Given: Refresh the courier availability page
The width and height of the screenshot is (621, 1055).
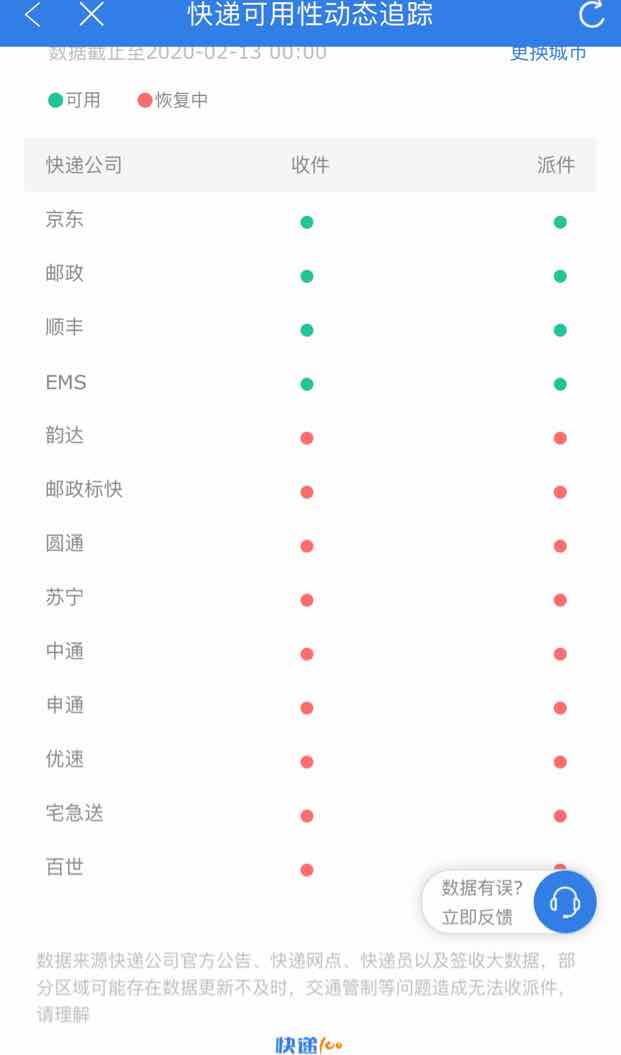Looking at the screenshot, I should click(591, 14).
